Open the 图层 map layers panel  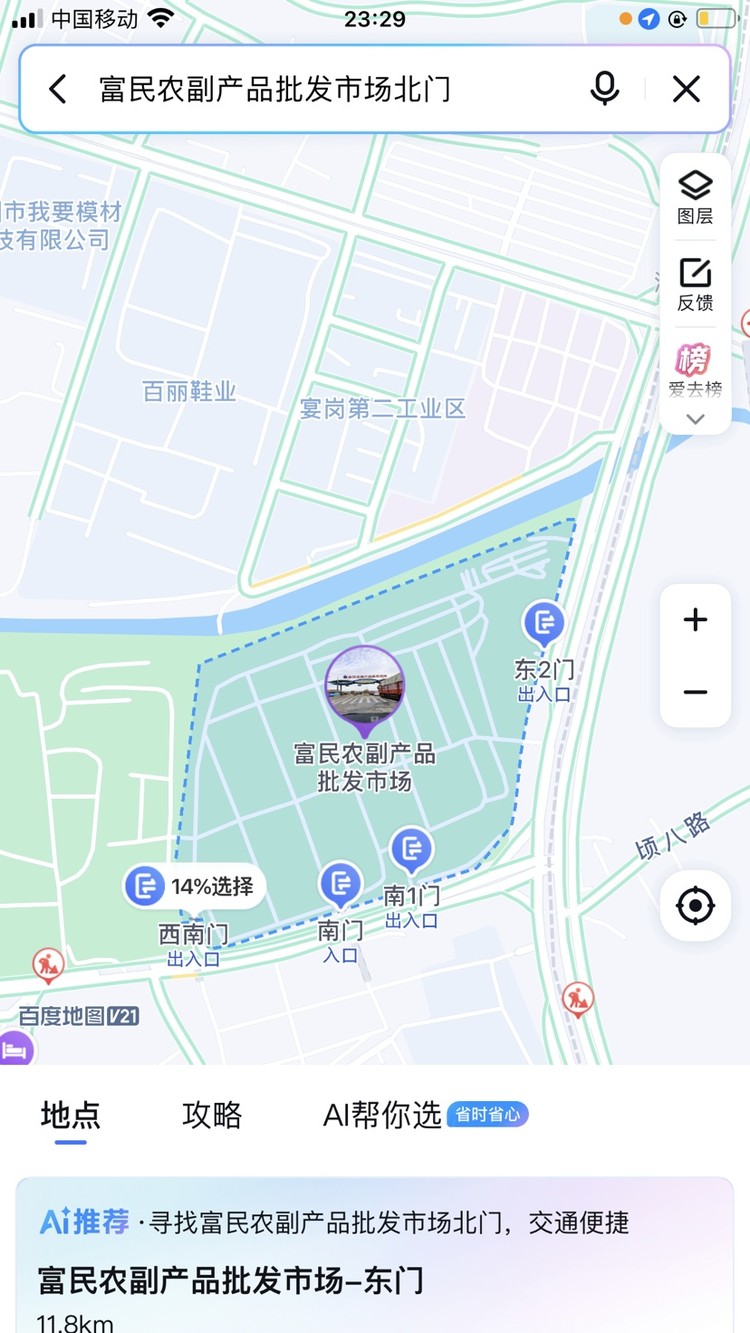[695, 196]
